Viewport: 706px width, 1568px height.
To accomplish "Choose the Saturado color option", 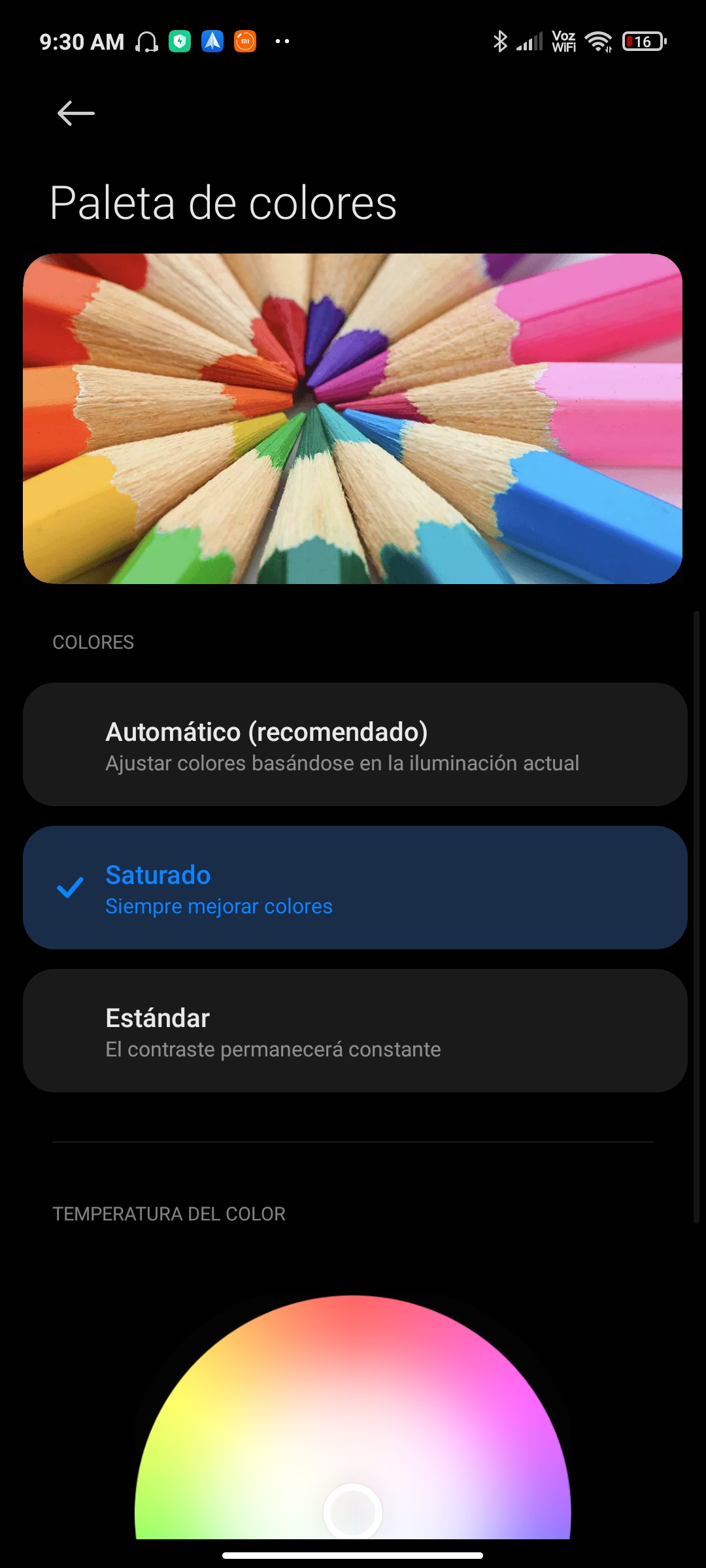I will pos(354,888).
